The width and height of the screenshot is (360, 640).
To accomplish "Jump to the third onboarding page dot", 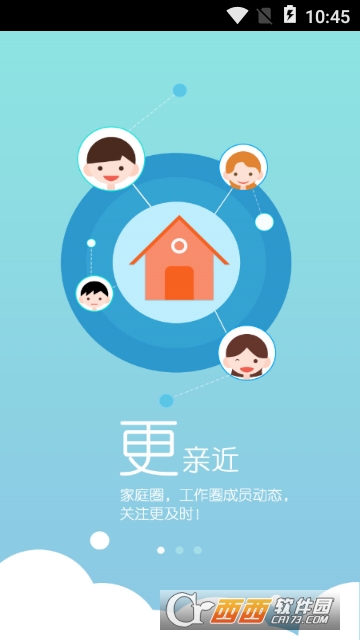I will pyautogui.click(x=198, y=550).
